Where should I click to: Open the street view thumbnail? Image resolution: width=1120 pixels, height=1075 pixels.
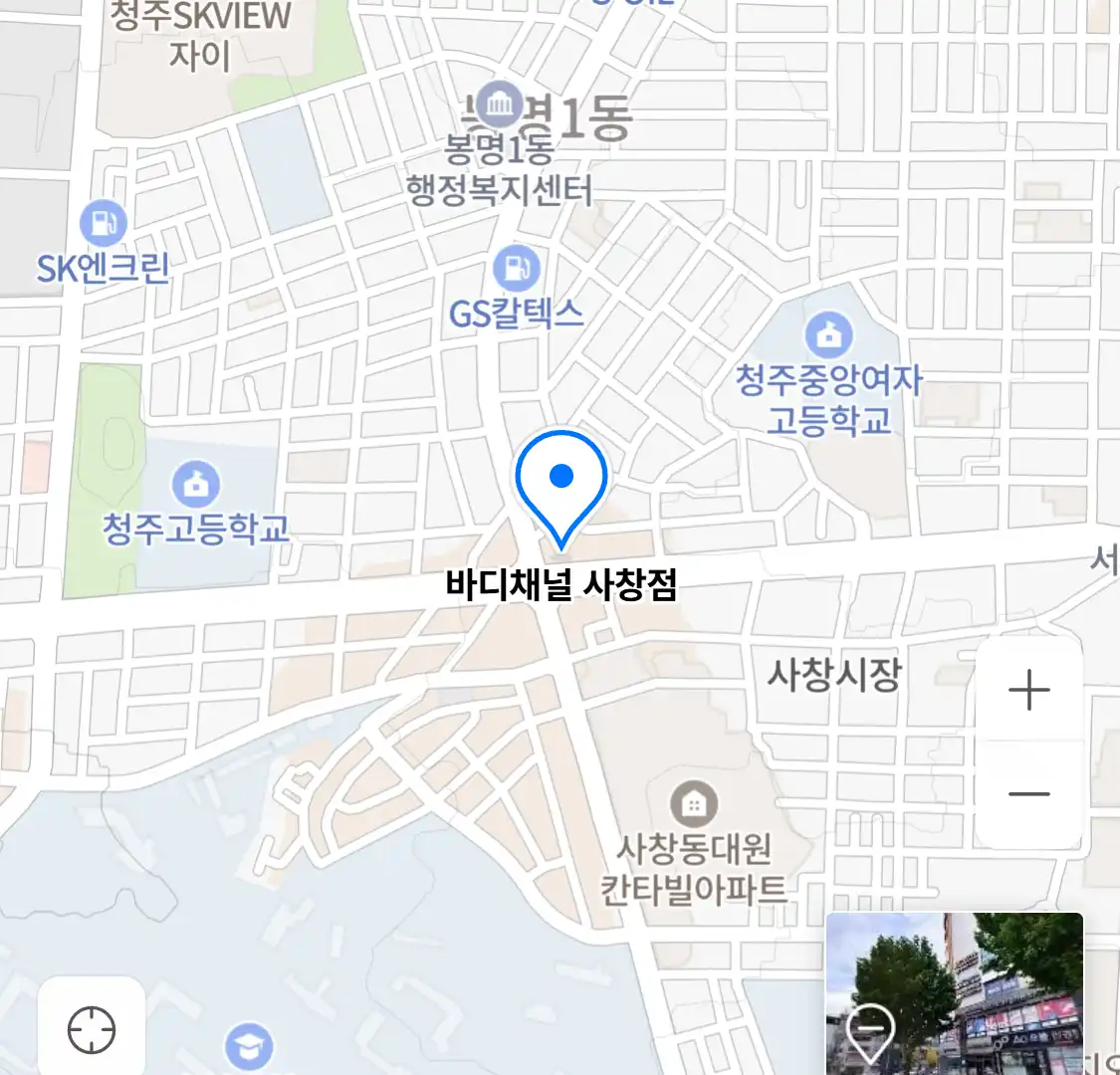(954, 993)
